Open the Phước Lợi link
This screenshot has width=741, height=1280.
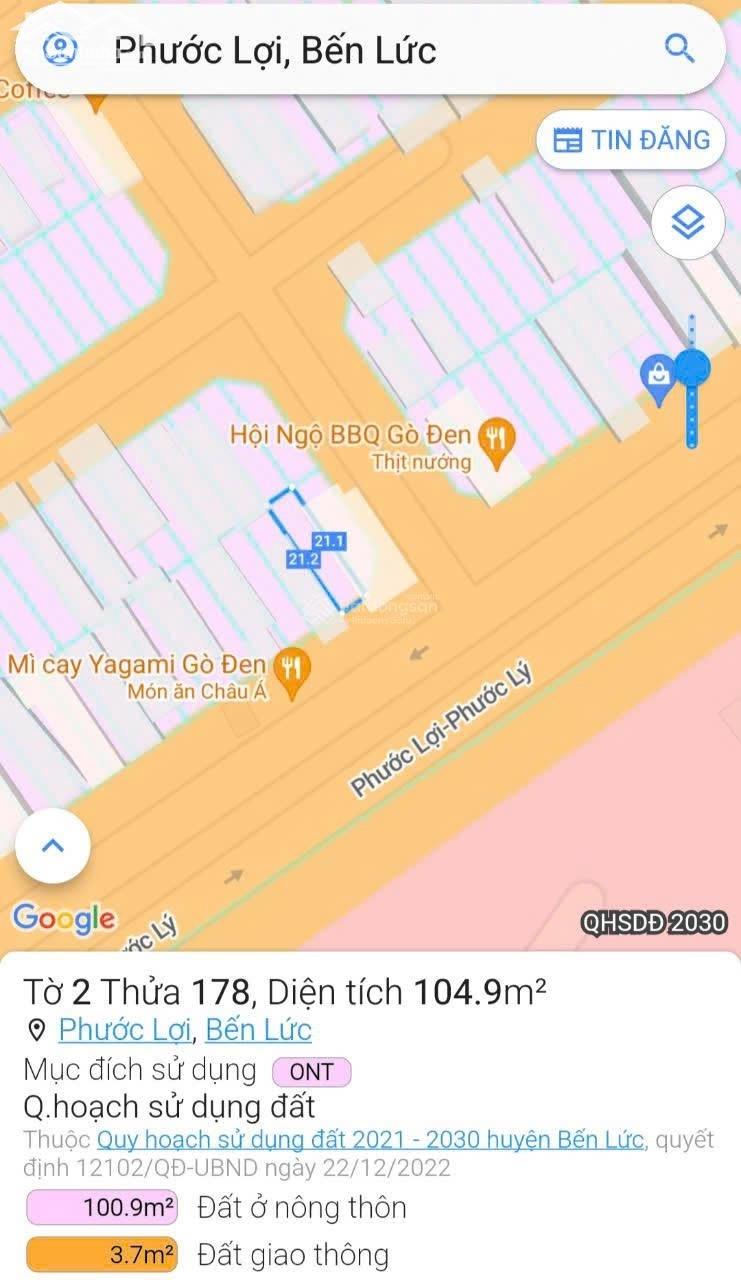click(127, 1029)
